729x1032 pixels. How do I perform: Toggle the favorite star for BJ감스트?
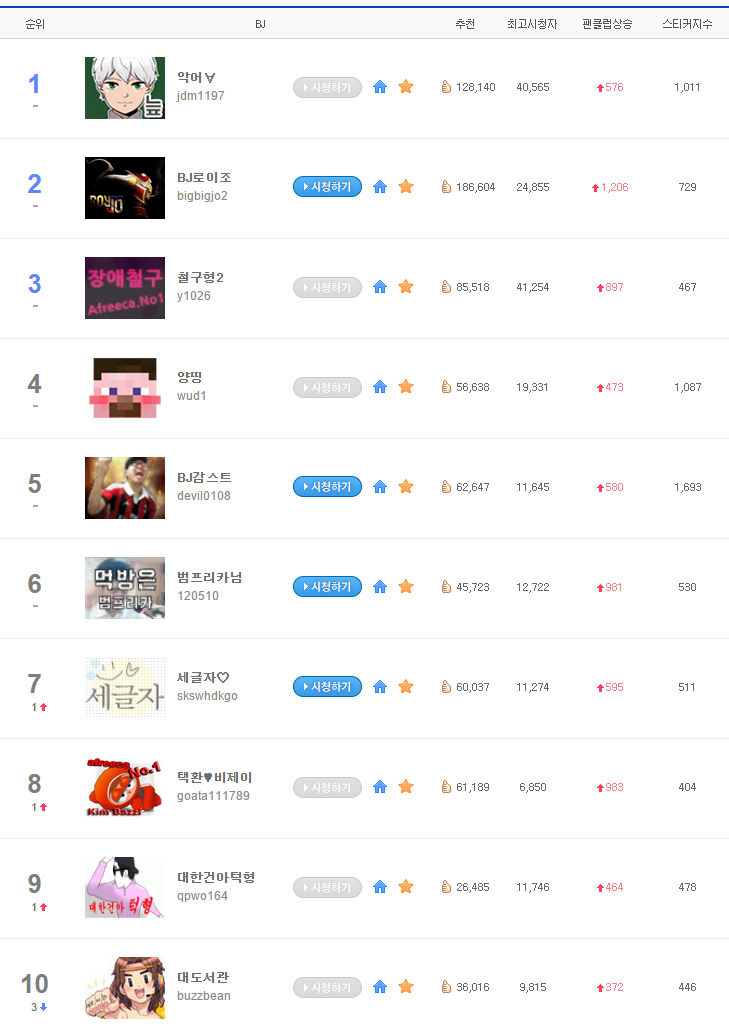[x=406, y=486]
